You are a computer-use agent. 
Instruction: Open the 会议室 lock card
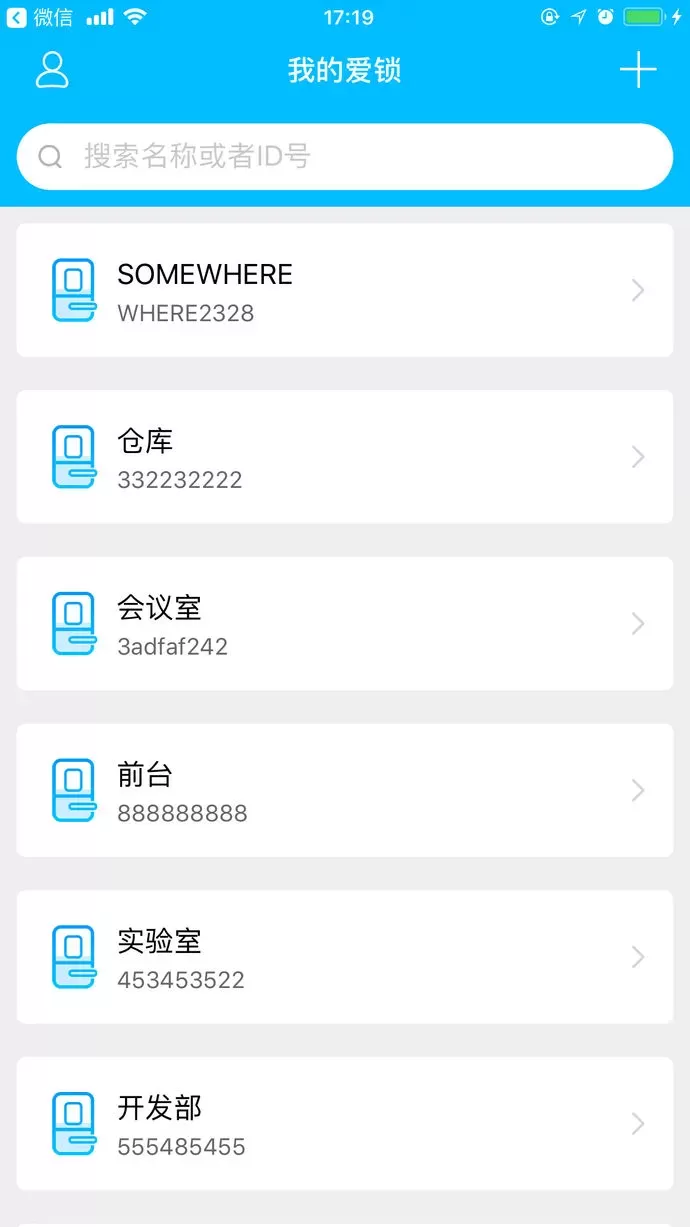[345, 624]
